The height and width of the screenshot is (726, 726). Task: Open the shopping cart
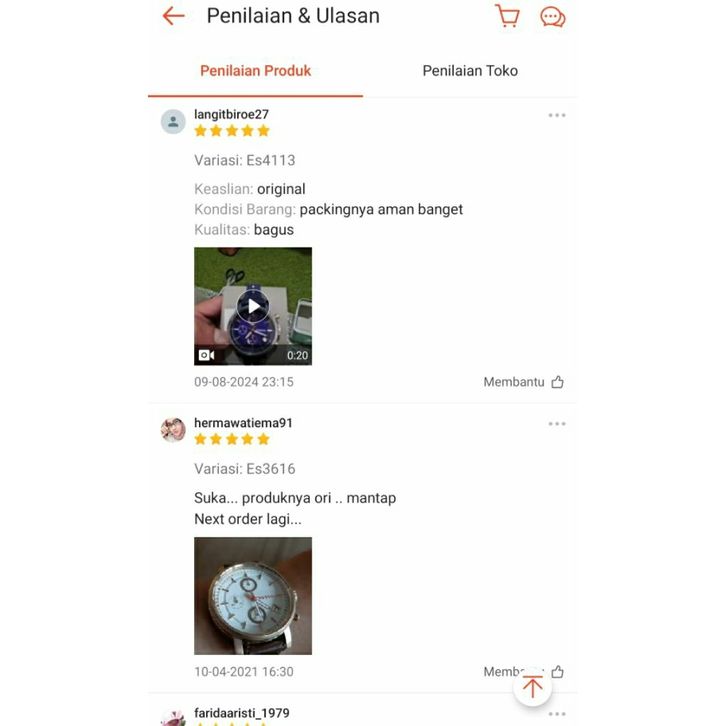pos(507,16)
